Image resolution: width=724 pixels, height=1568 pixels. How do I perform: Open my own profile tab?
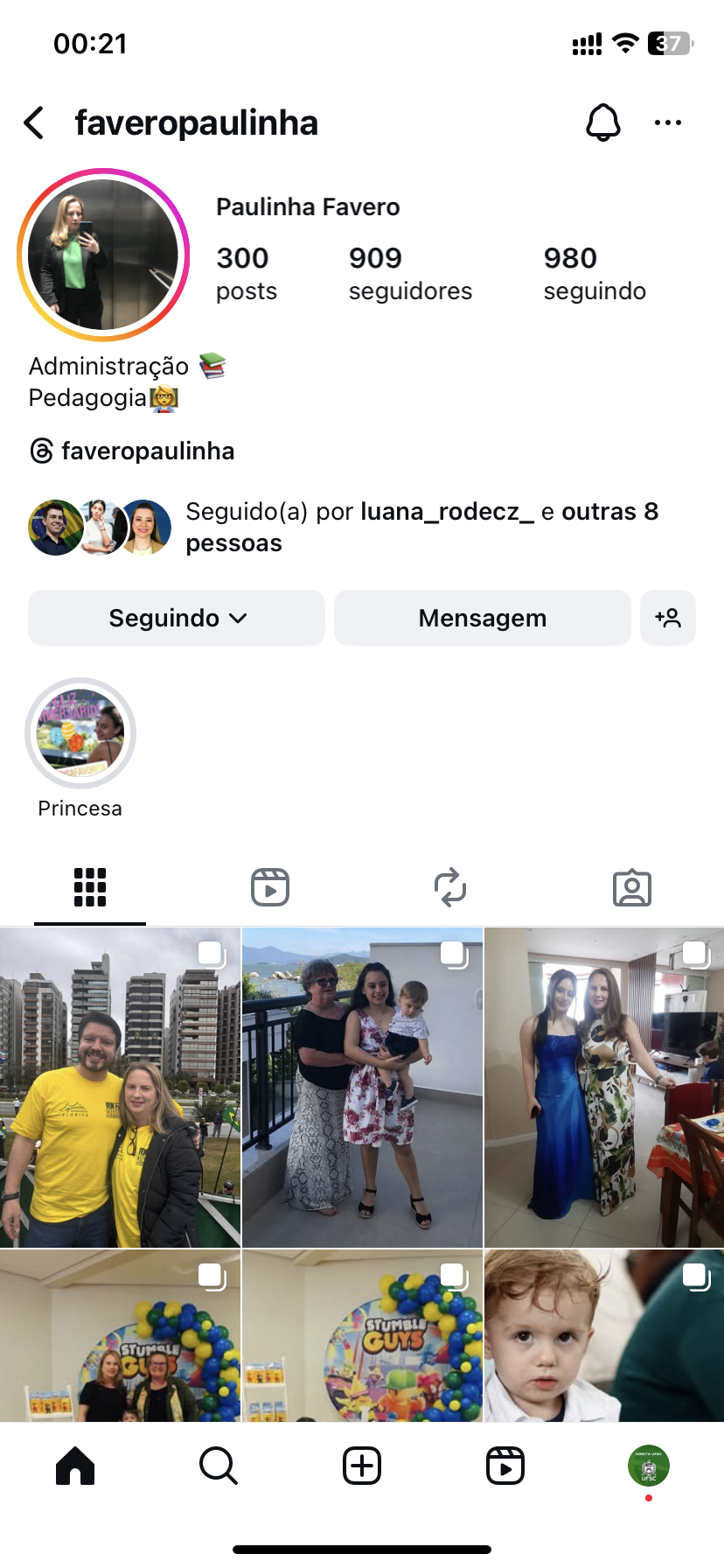pos(648,1466)
